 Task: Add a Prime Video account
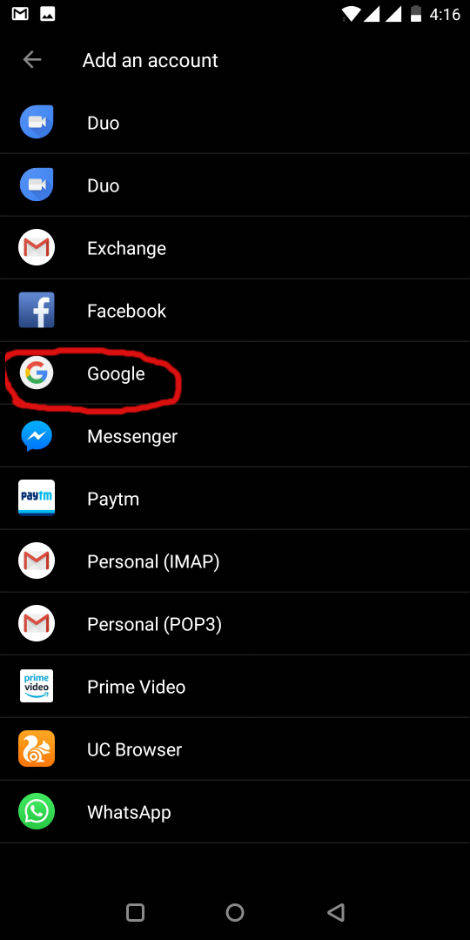[235, 686]
